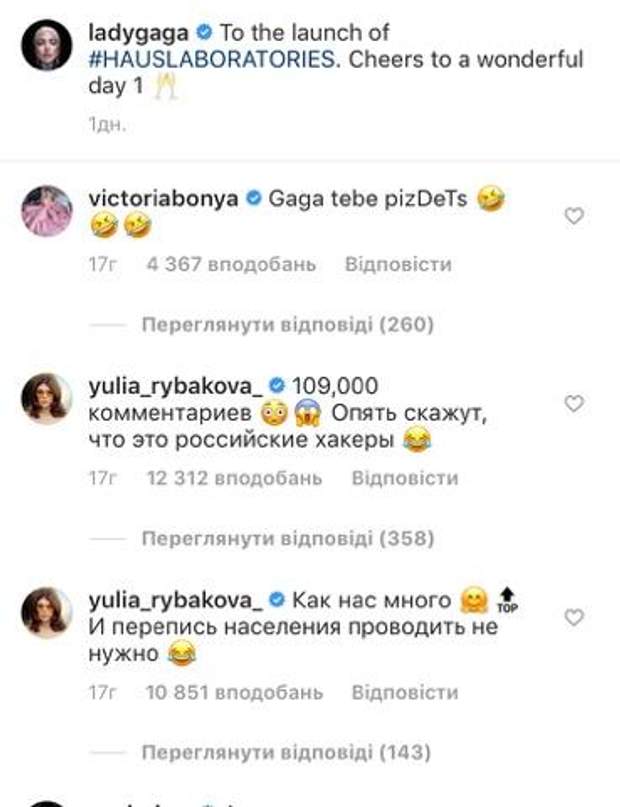Viewport: 620px width, 807px height.
Task: Show the 143 replies thread
Action: pos(287,752)
